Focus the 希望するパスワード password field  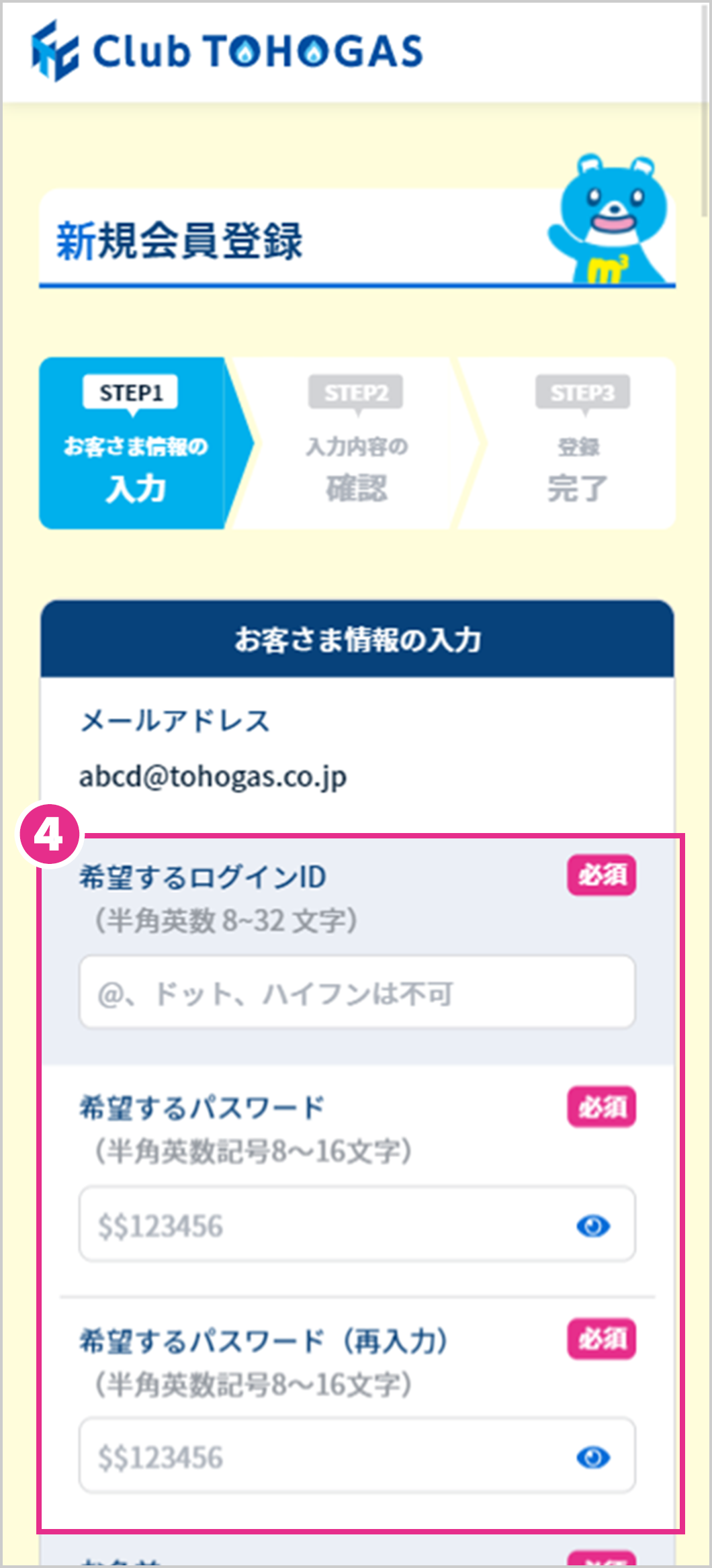(x=357, y=1224)
